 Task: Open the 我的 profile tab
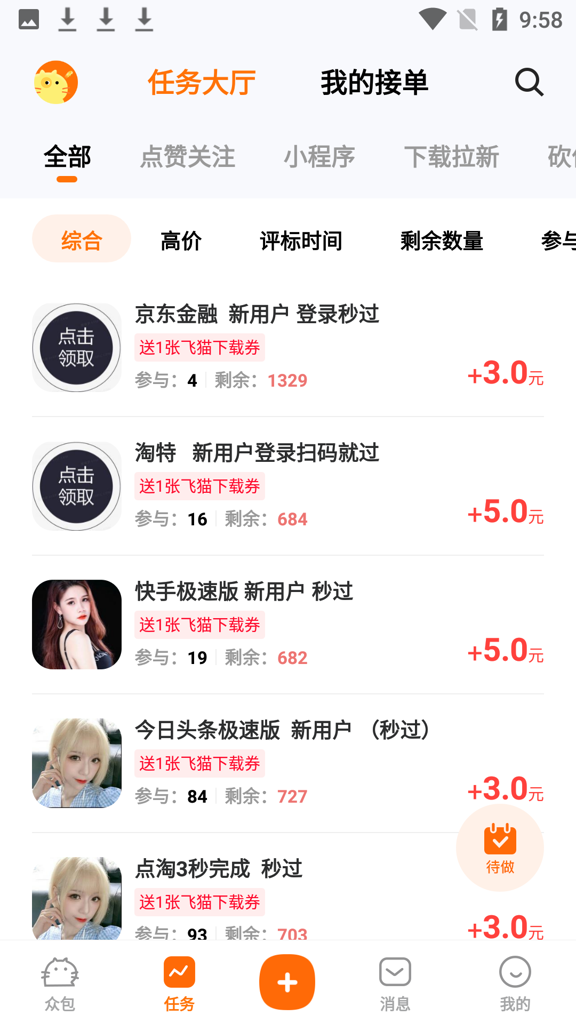tap(515, 984)
